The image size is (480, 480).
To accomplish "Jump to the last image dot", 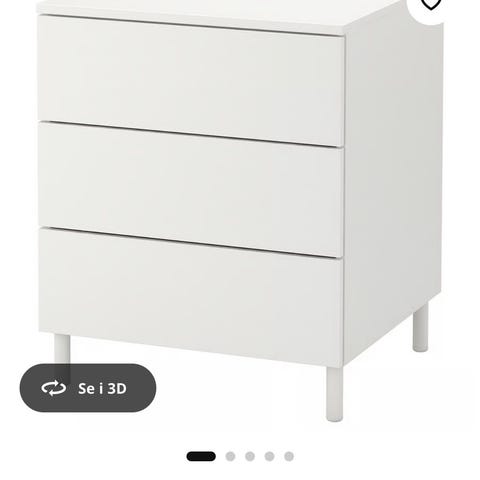I will pyautogui.click(x=289, y=456).
